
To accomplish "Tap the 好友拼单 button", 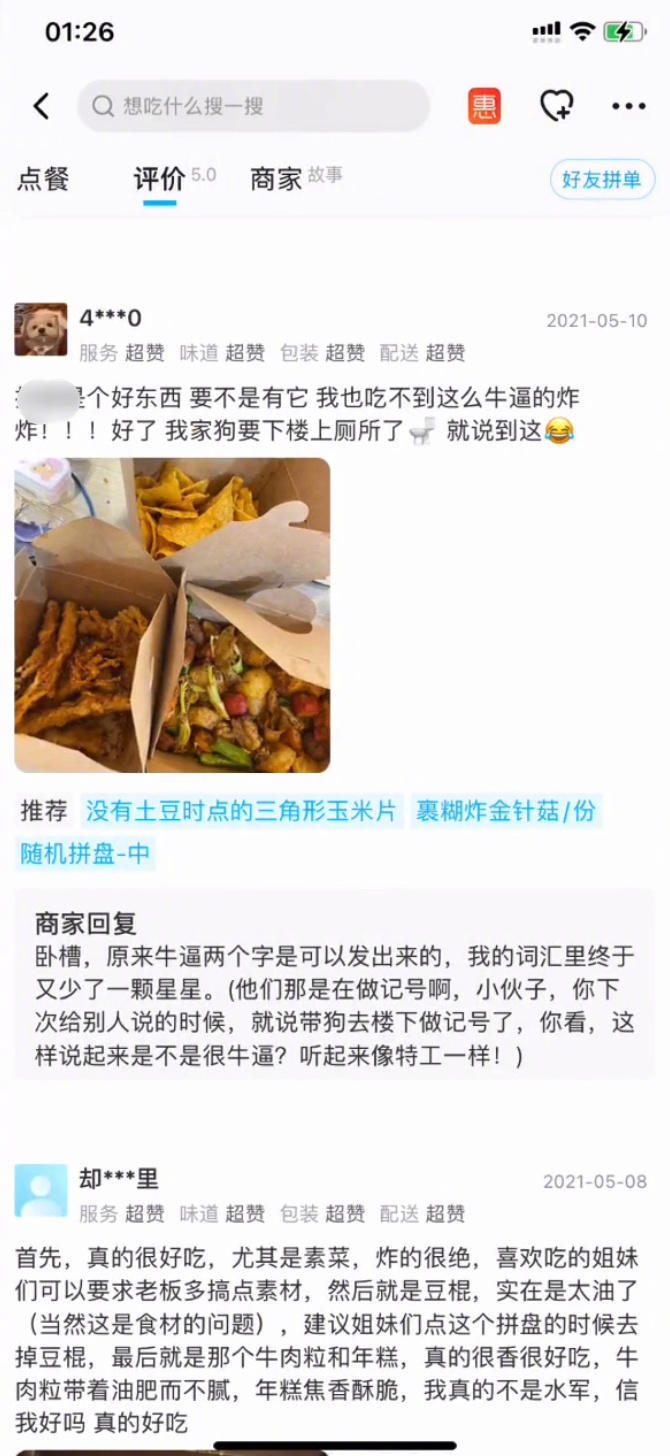I will [x=601, y=180].
